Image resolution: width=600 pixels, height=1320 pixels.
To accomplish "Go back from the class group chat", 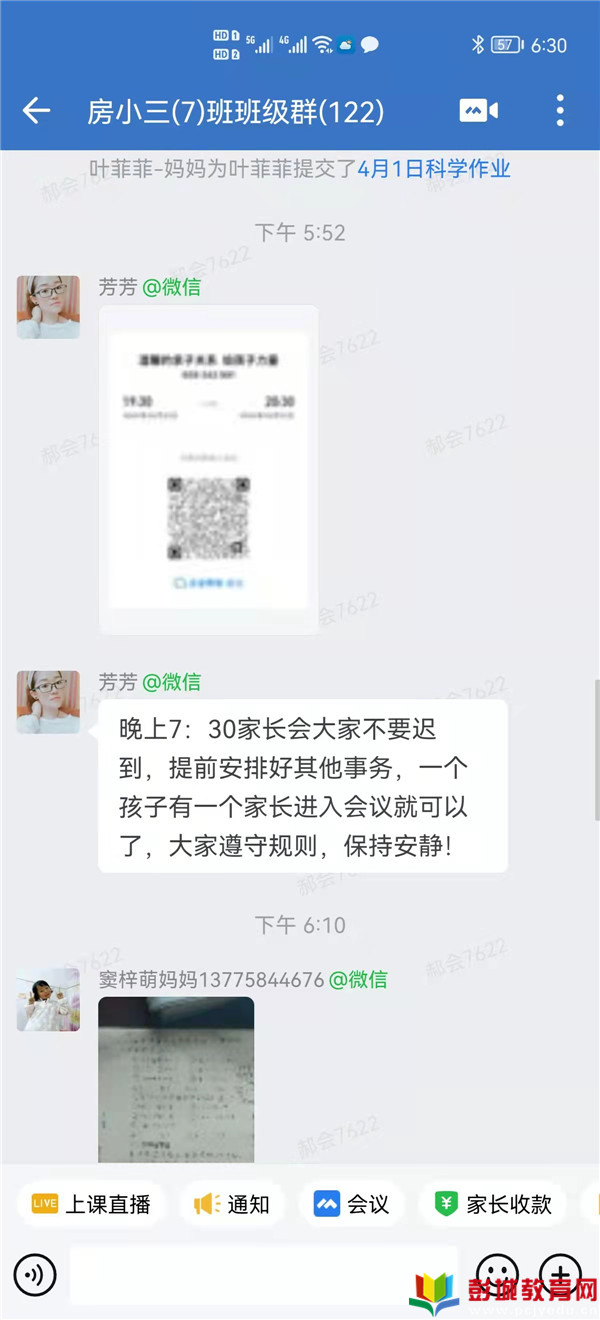I will 37,111.
